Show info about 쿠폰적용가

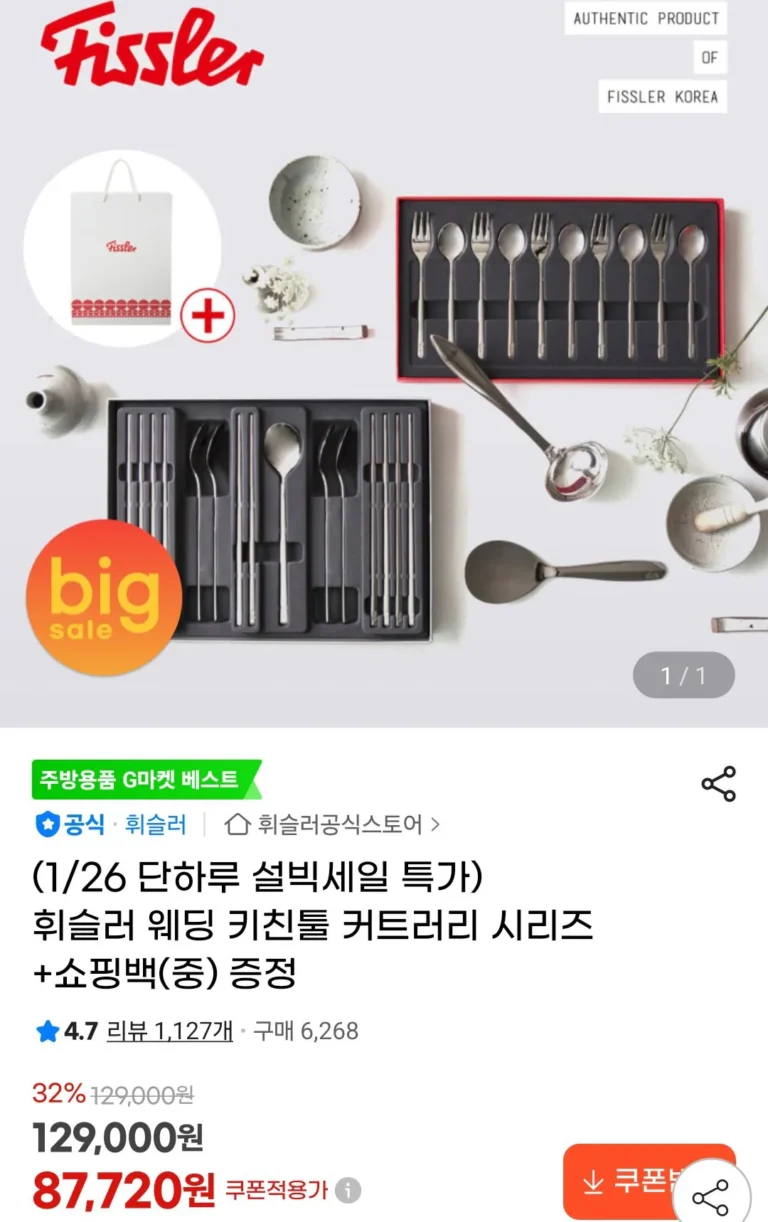click(348, 1191)
